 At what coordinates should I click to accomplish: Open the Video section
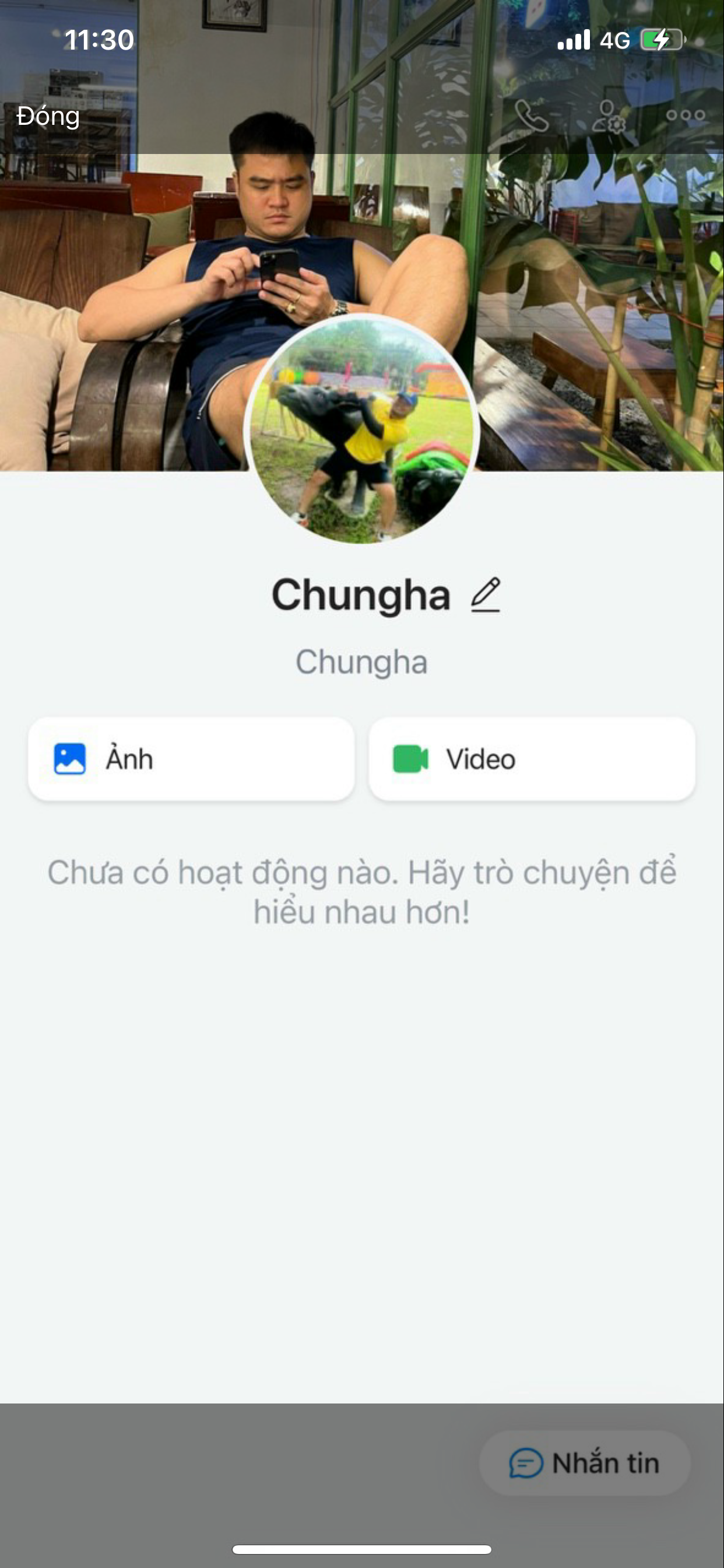pyautogui.click(x=531, y=758)
